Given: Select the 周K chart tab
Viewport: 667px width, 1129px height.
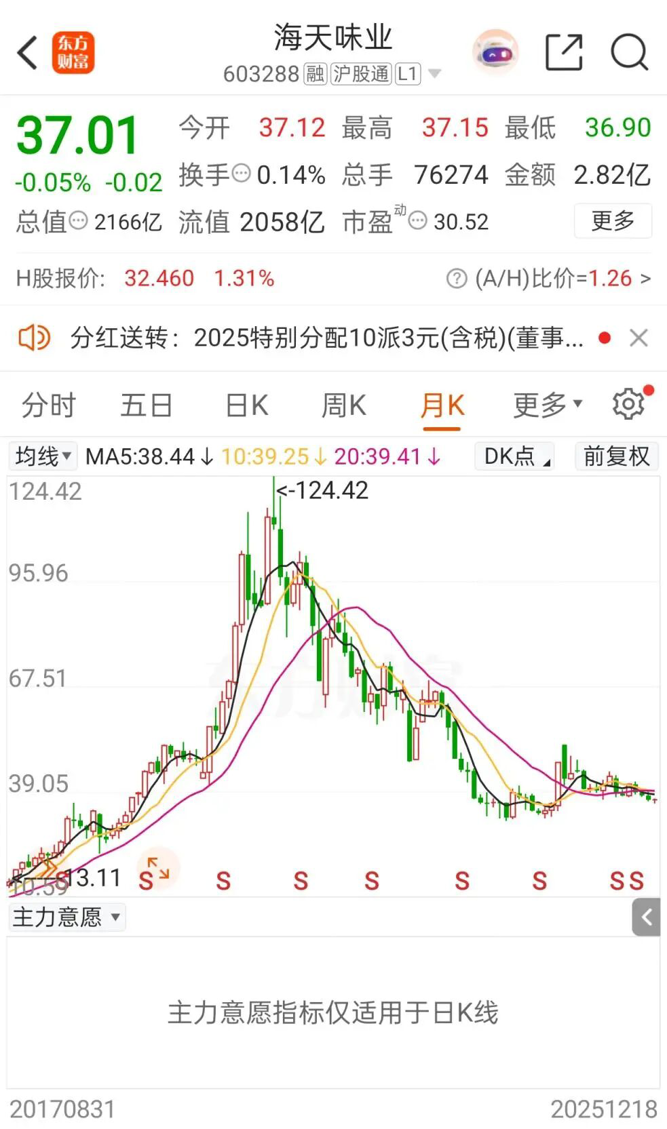Looking at the screenshot, I should click(x=343, y=405).
